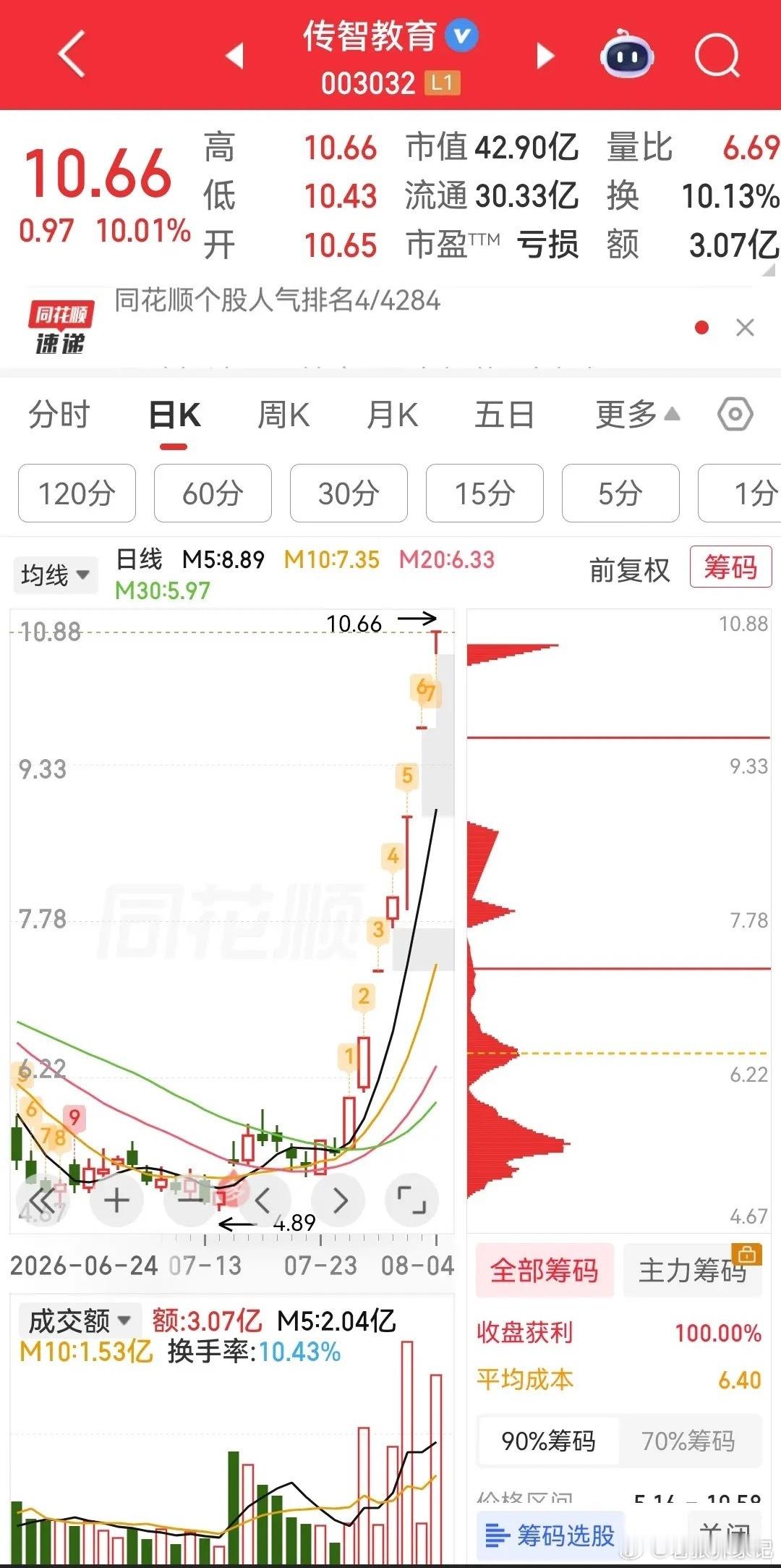Open chart settings hexagon icon
Image resolution: width=781 pixels, height=1568 pixels.
point(735,415)
